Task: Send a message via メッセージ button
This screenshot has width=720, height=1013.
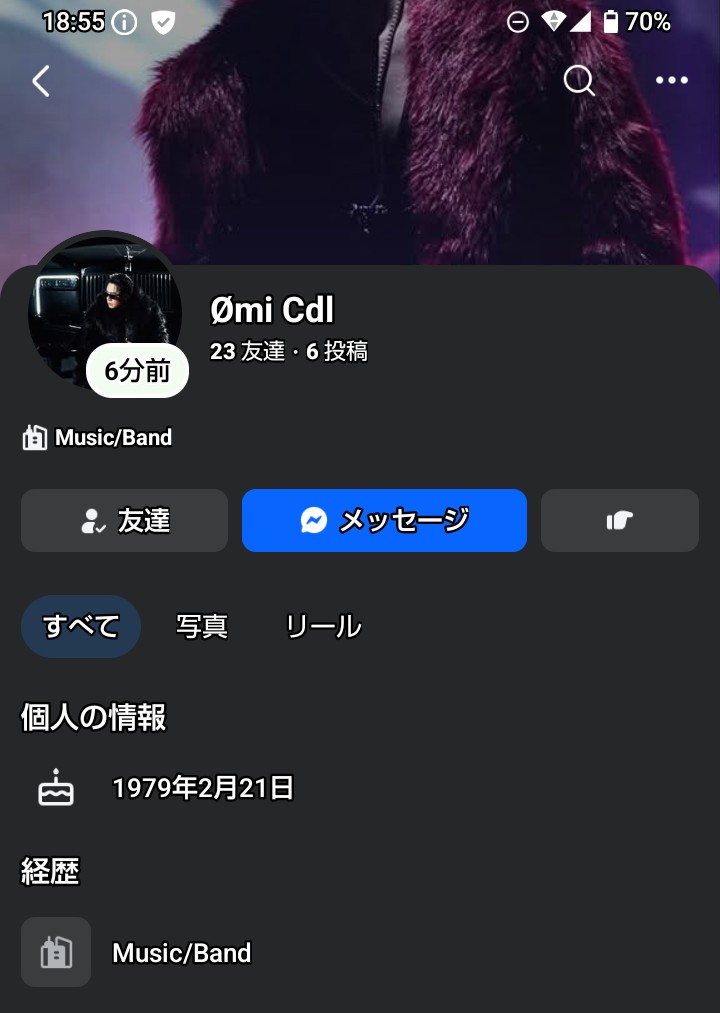Action: (x=384, y=520)
